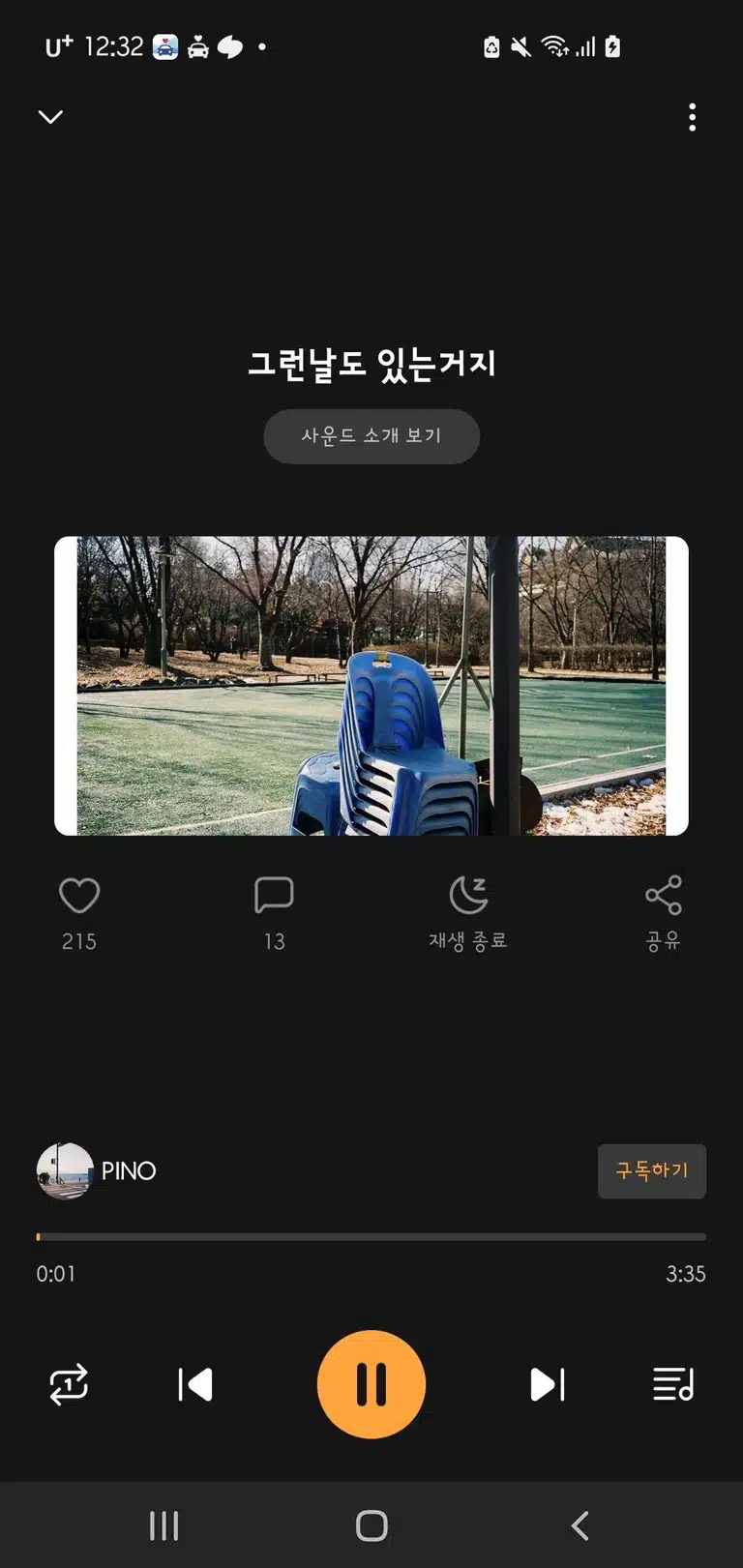Viewport: 743px width, 1568px height.
Task: Seek along the playback progress bar
Action: pyautogui.click(x=371, y=1236)
